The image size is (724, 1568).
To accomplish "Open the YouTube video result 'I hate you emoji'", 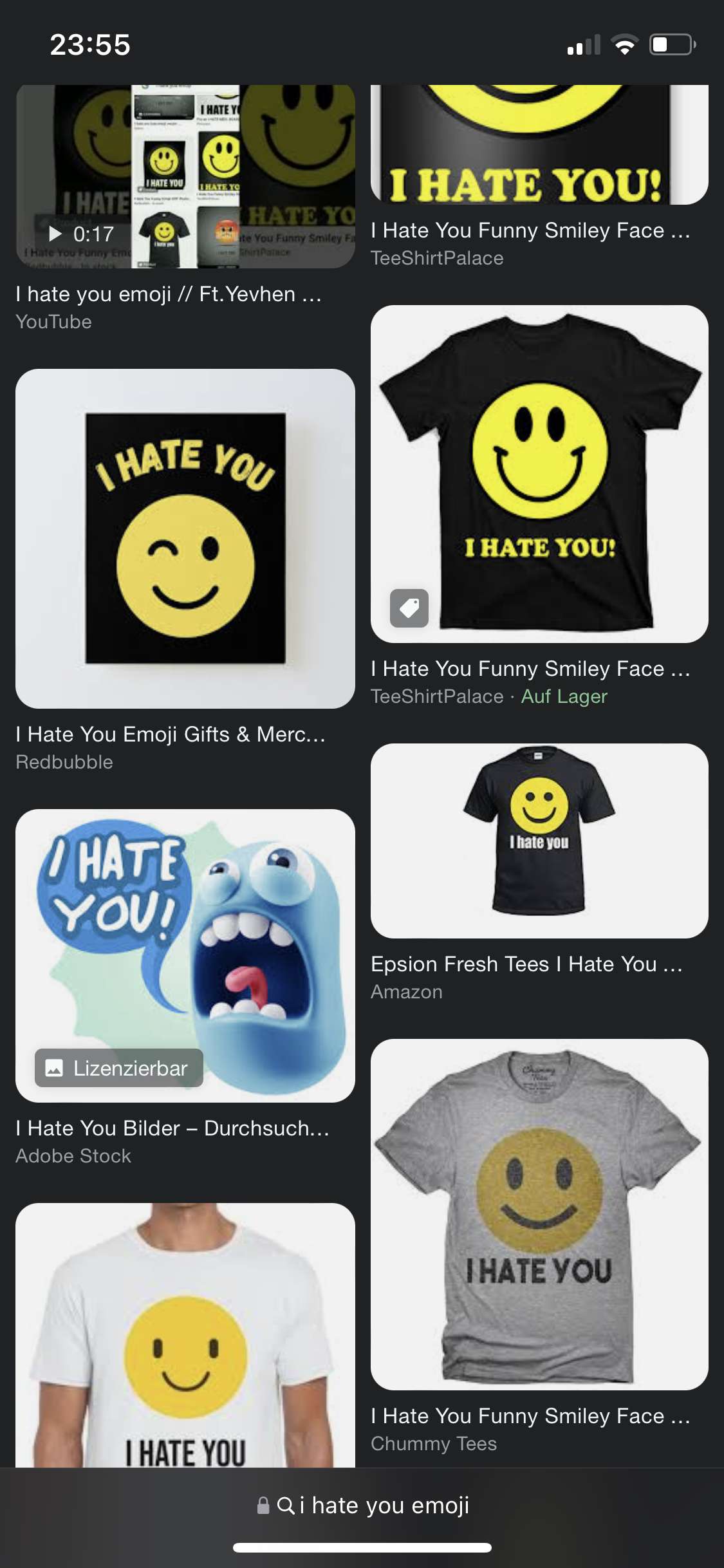I will point(185,176).
